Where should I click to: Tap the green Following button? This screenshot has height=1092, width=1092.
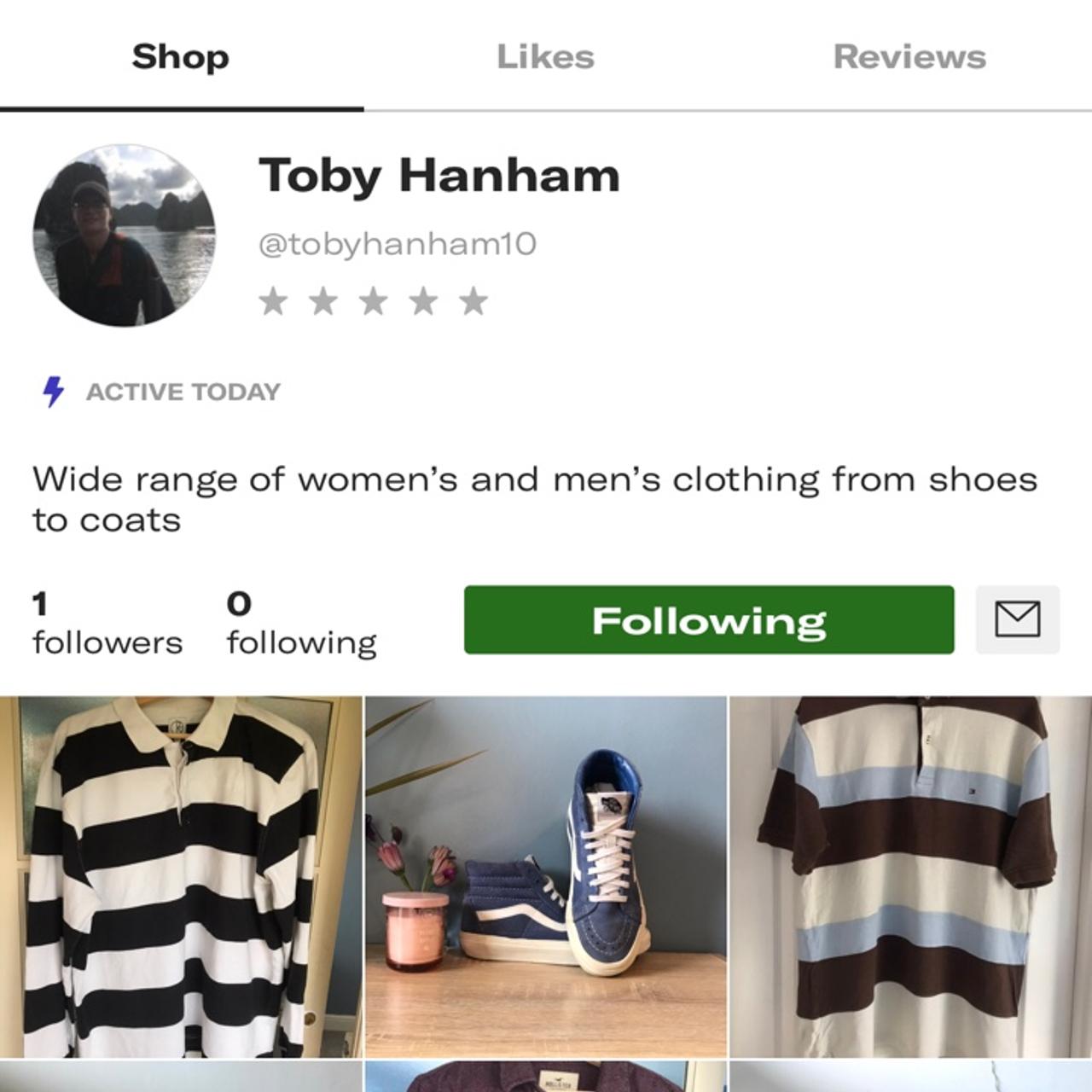708,620
